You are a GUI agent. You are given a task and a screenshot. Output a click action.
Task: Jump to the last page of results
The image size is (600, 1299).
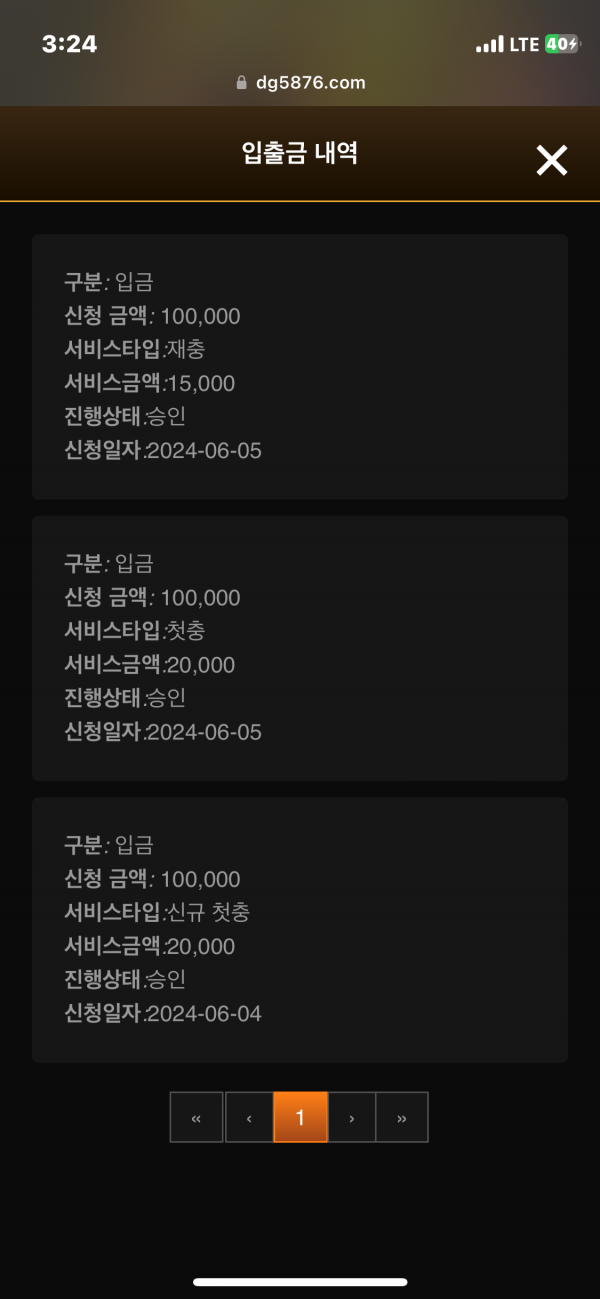(402, 1117)
